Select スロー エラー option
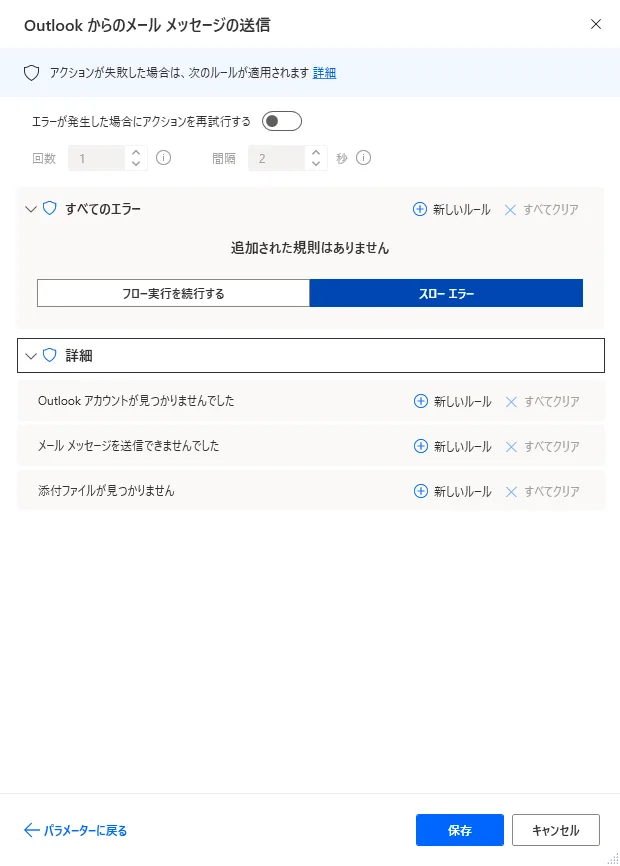The image size is (620, 866). click(446, 293)
